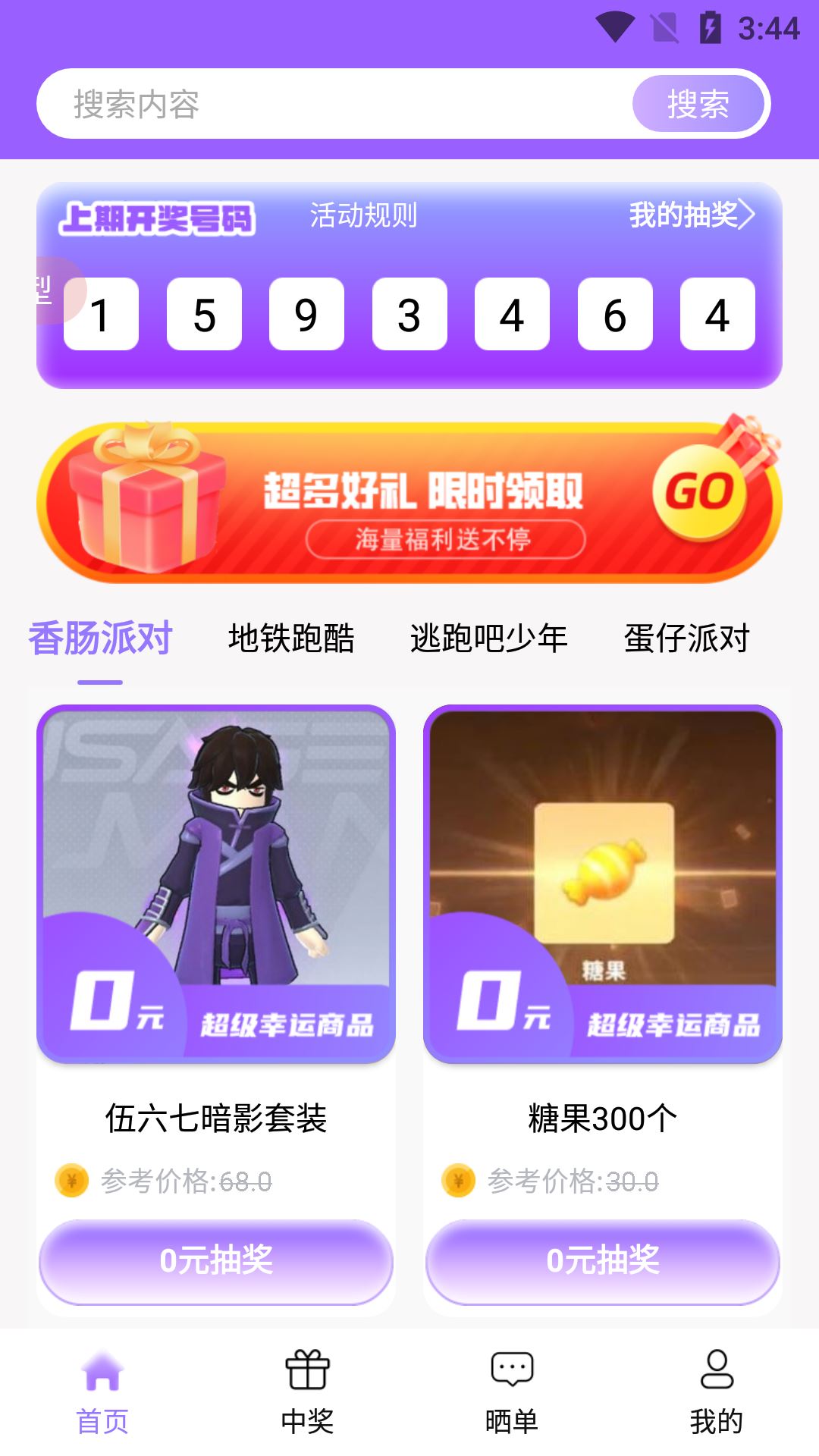
Task: Select the 香肠派对 tab
Action: coord(101,639)
